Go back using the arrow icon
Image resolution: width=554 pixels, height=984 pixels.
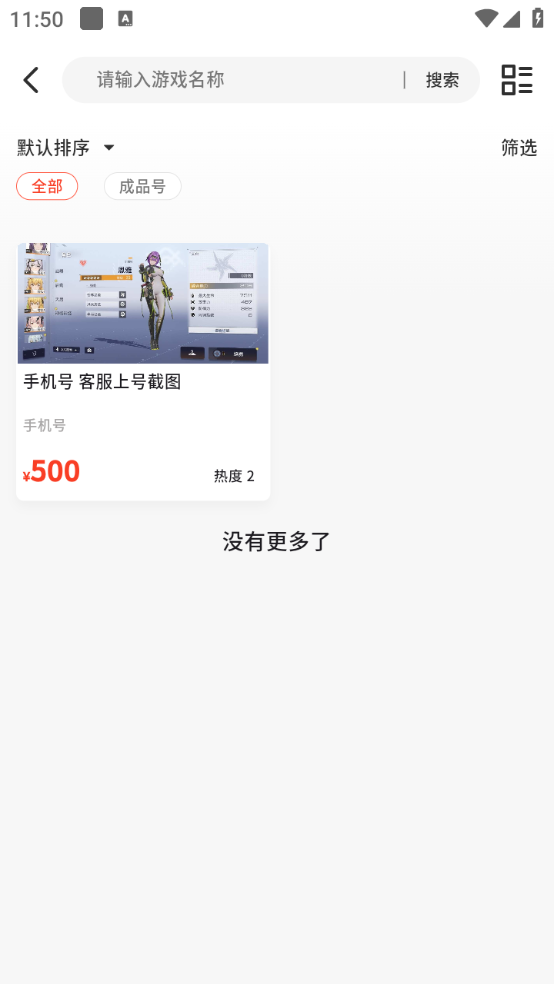pos(31,80)
